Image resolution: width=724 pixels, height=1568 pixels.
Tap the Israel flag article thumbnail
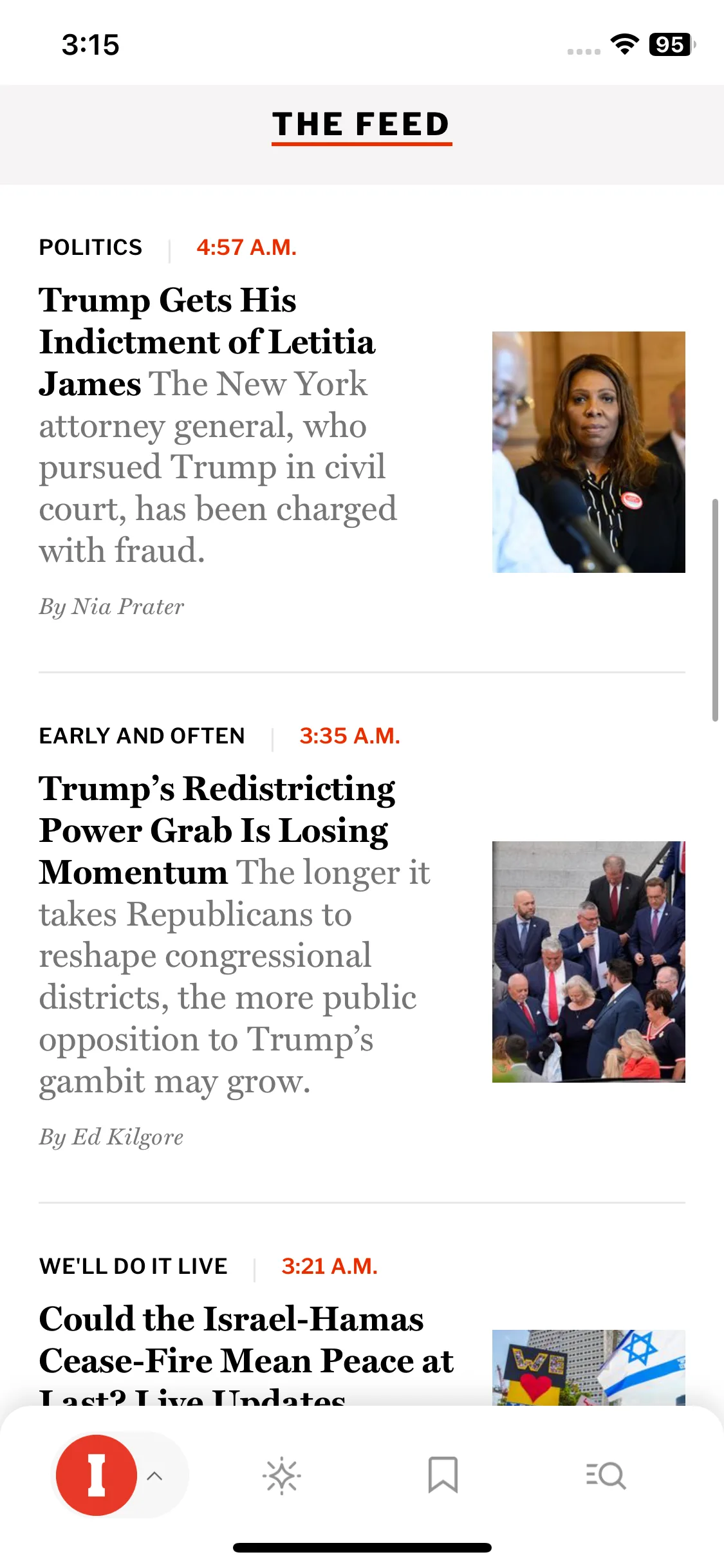coord(588,1367)
